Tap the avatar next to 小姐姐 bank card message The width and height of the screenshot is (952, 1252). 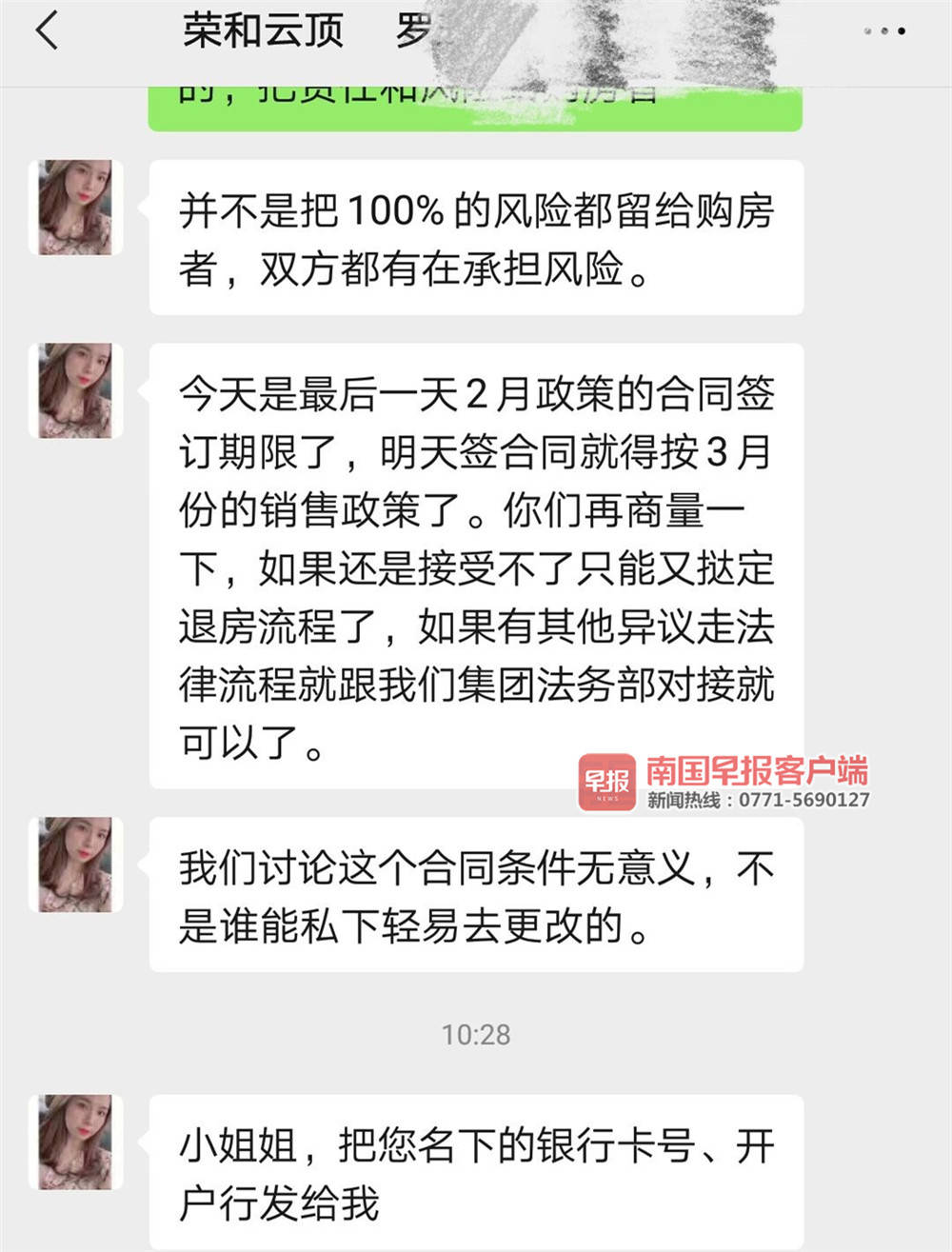(76, 1142)
